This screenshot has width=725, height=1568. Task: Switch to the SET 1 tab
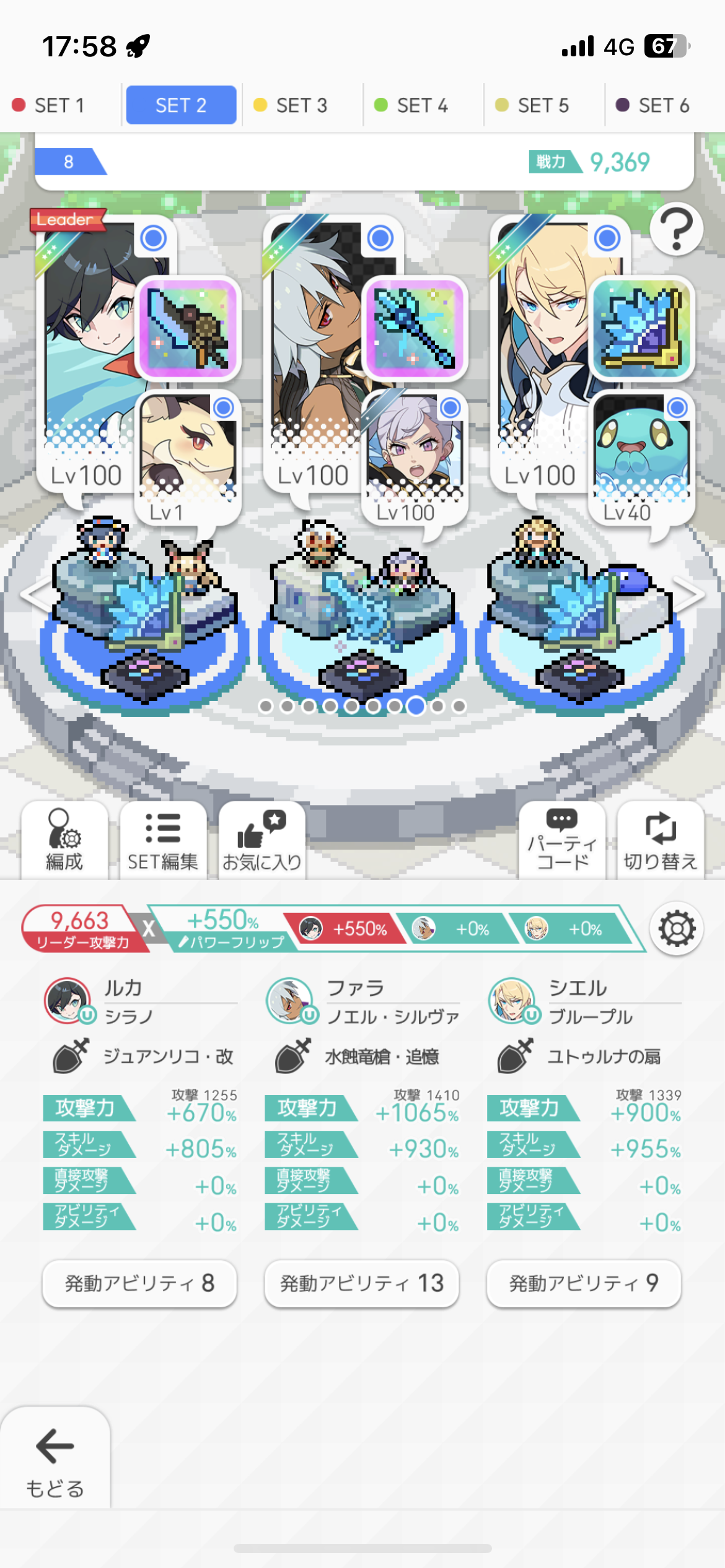[x=59, y=105]
